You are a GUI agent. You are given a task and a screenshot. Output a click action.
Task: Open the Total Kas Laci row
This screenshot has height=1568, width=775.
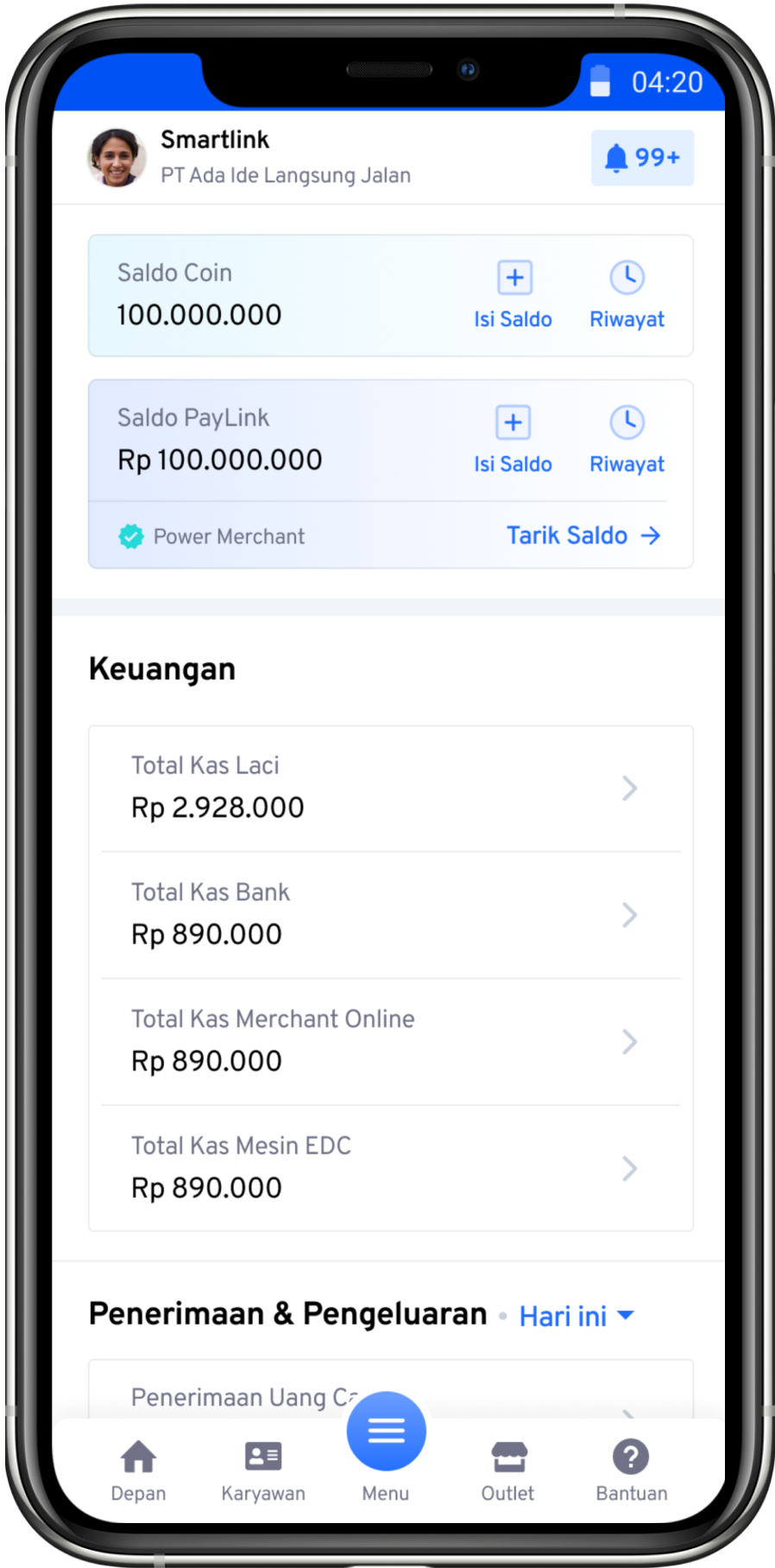click(x=391, y=788)
